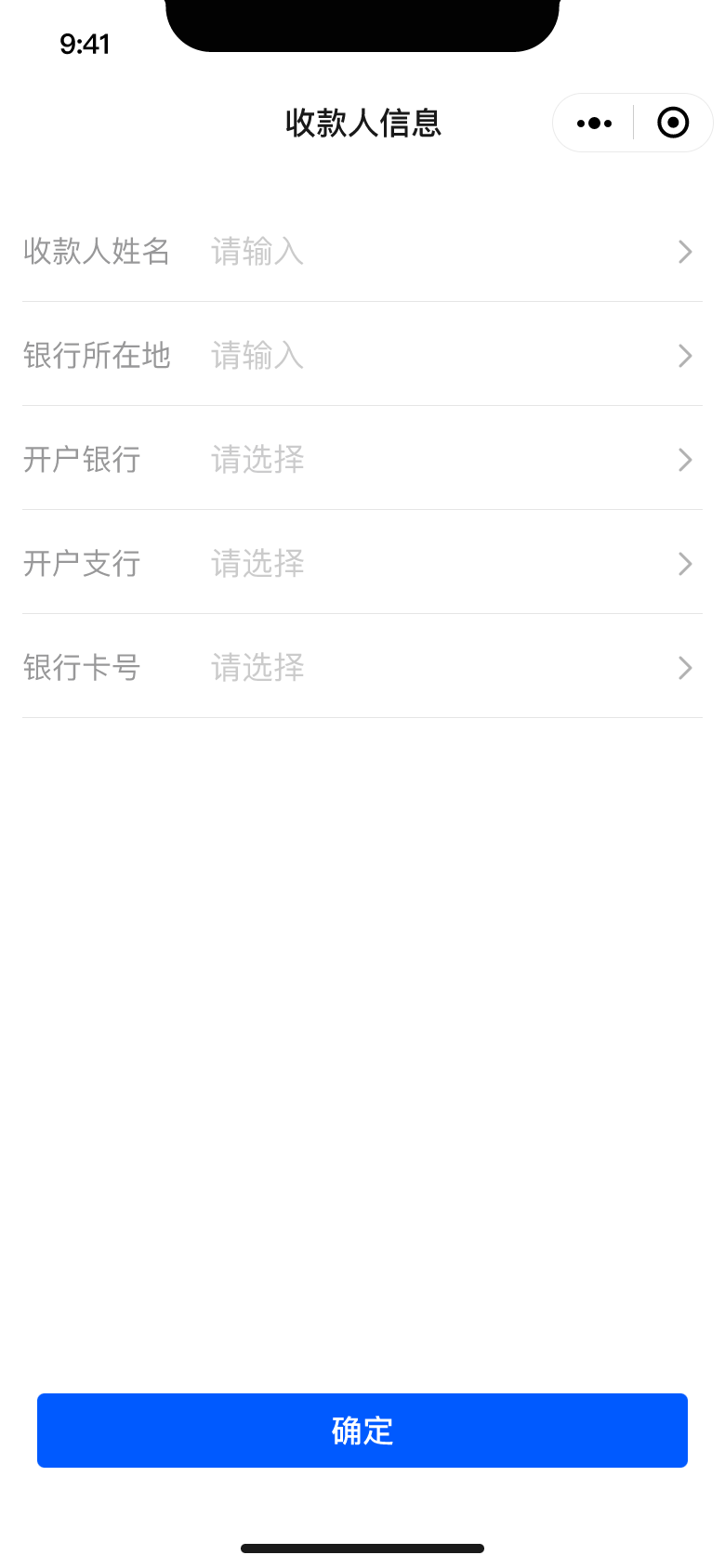Tap the 收款人姓名 input field
This screenshot has height=1568, width=725.
(362, 252)
